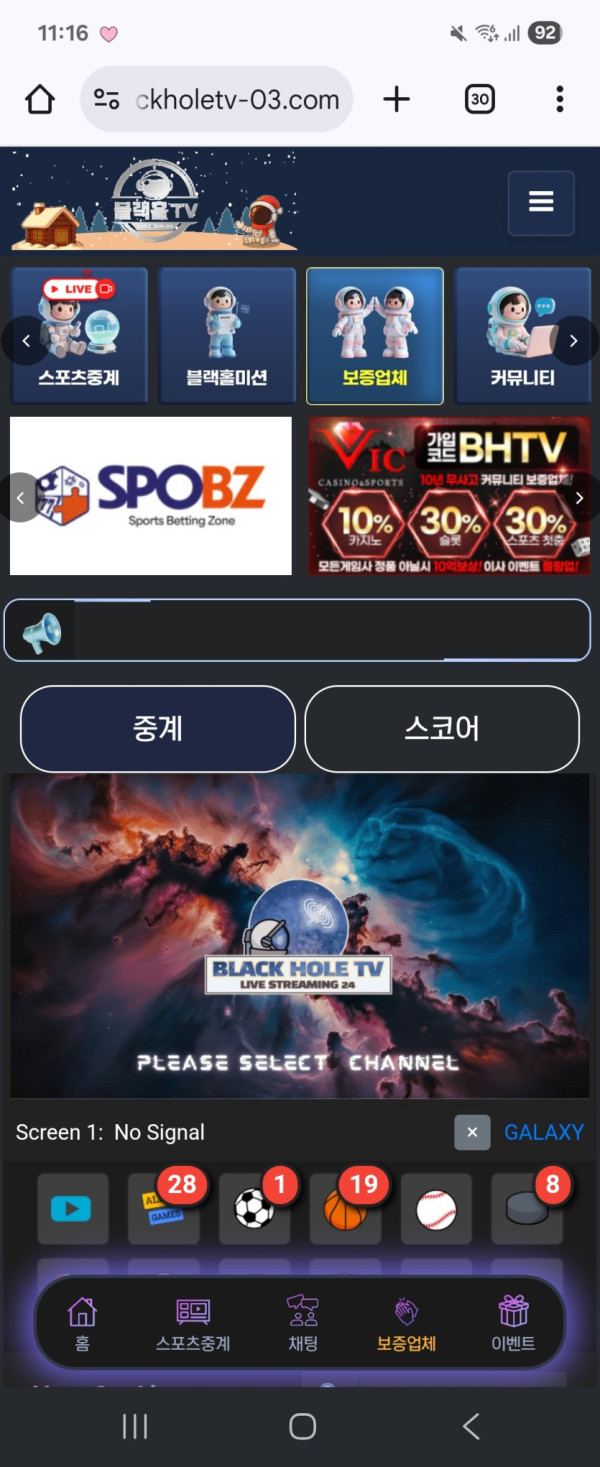Go to 채팅 in bottom navigation
Viewport: 600px width, 1467px height.
click(x=303, y=1322)
